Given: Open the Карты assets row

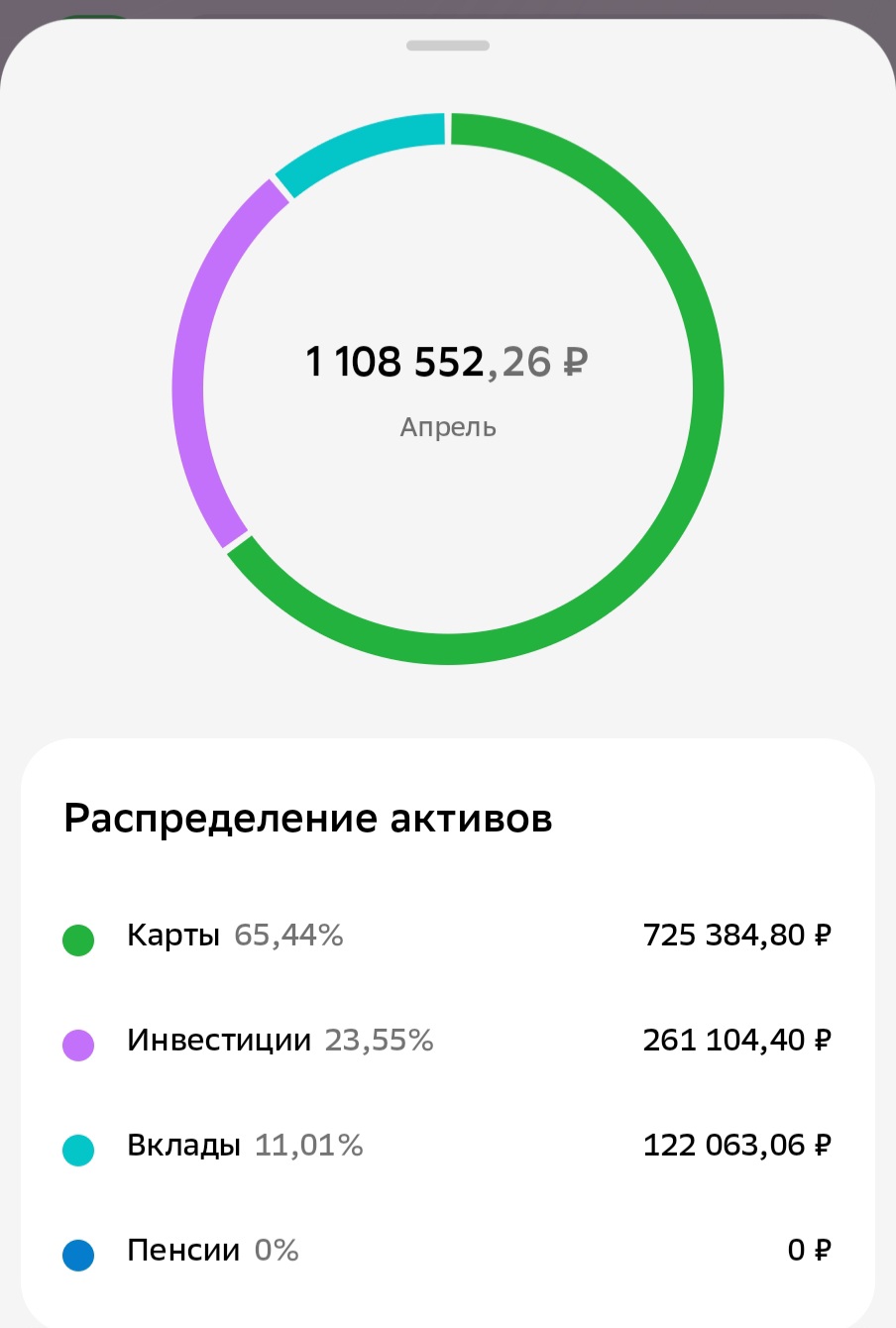Looking at the screenshot, I should click(x=448, y=936).
